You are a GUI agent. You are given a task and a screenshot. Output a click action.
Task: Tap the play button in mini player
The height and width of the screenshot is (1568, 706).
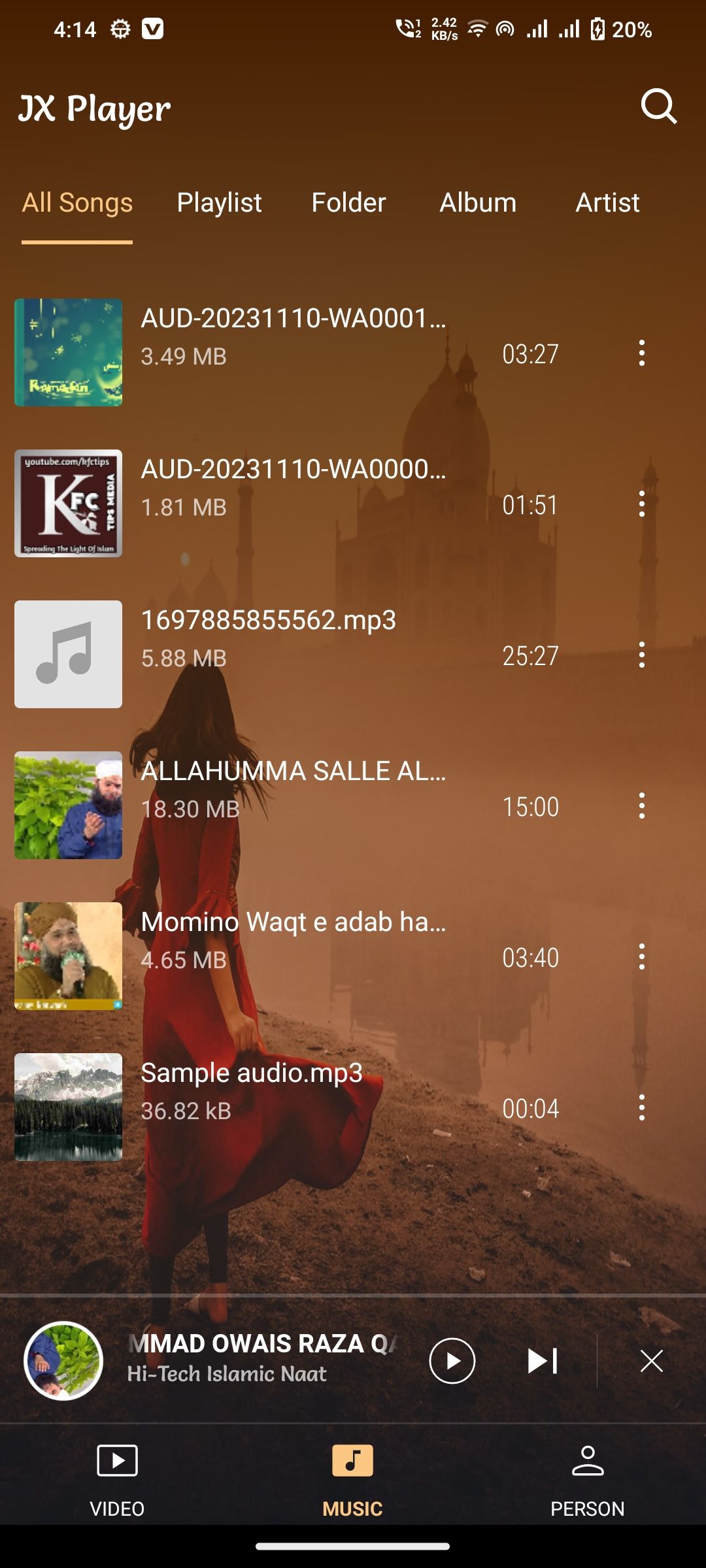[452, 1361]
